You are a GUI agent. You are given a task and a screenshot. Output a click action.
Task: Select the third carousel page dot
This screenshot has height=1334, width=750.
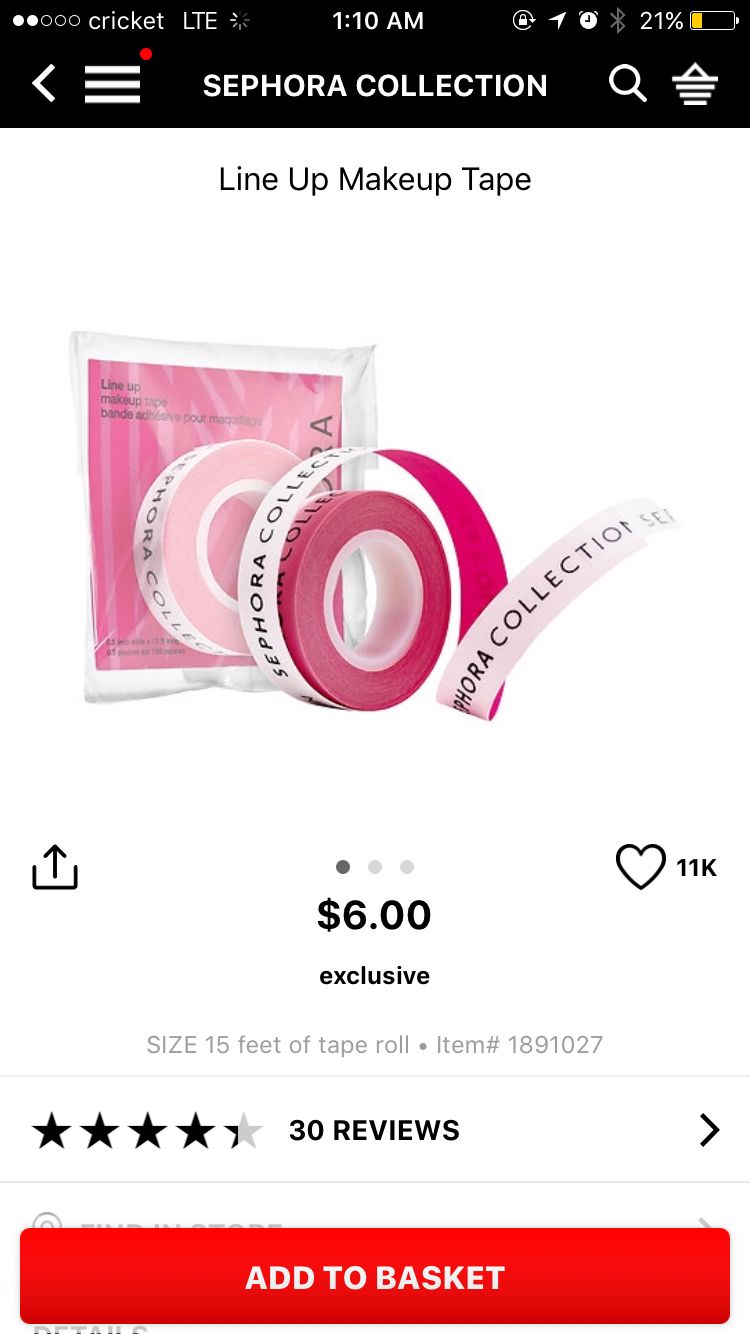click(x=407, y=867)
